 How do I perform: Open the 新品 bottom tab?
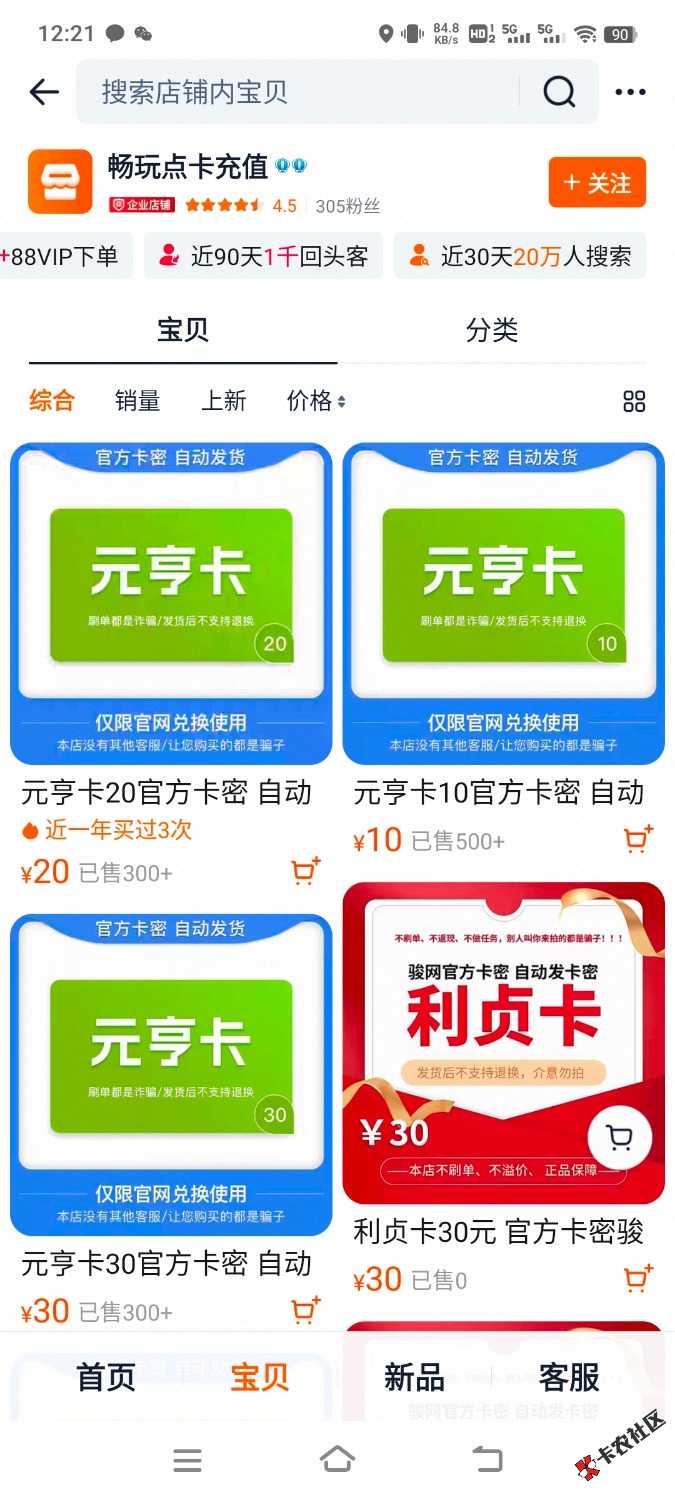coord(414,1377)
